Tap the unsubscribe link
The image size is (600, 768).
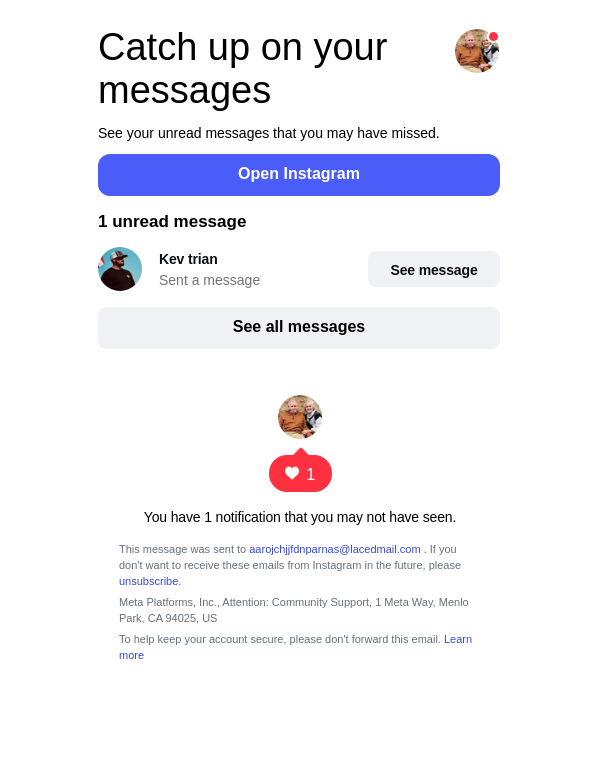click(149, 581)
